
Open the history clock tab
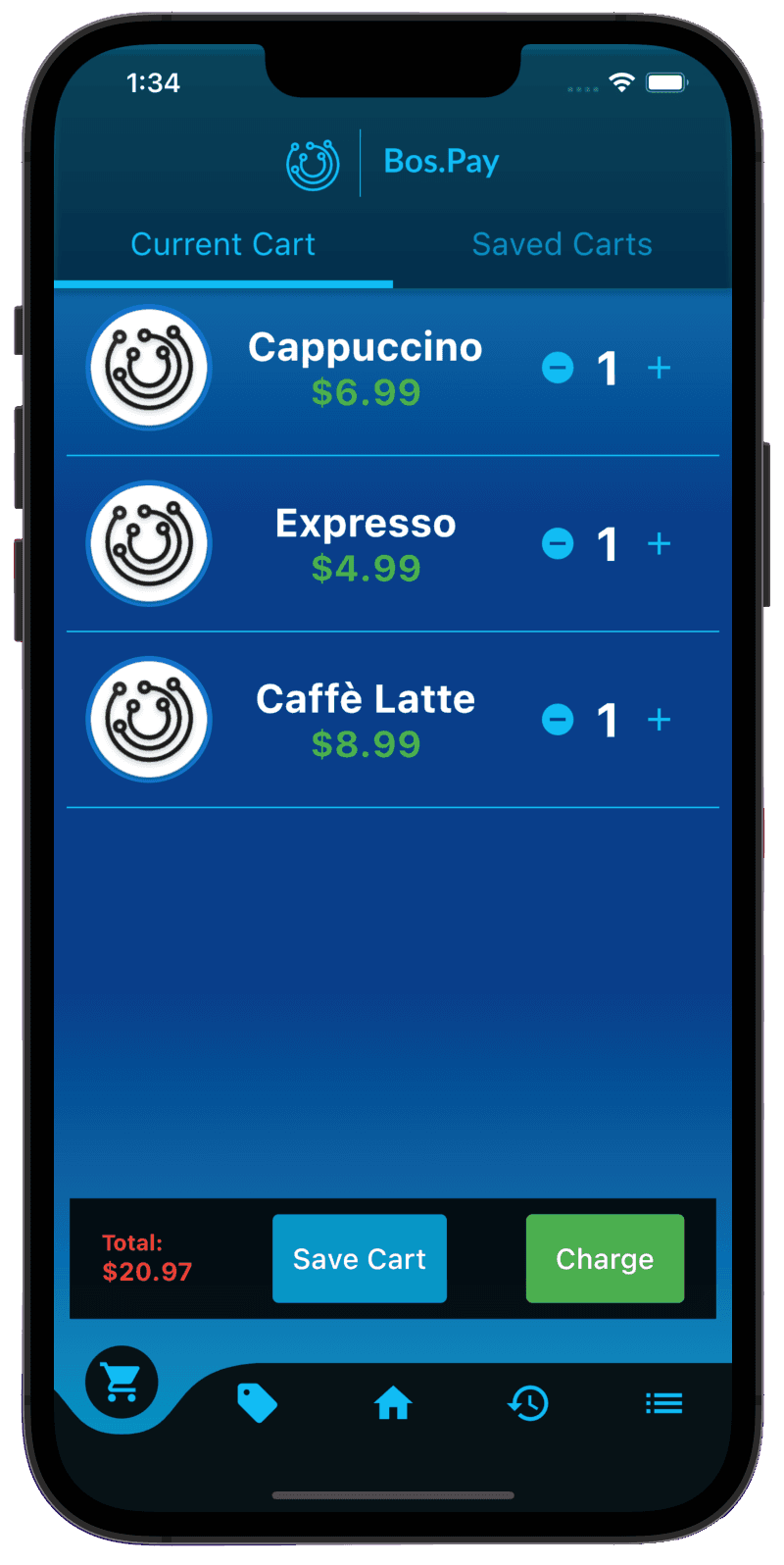528,1404
